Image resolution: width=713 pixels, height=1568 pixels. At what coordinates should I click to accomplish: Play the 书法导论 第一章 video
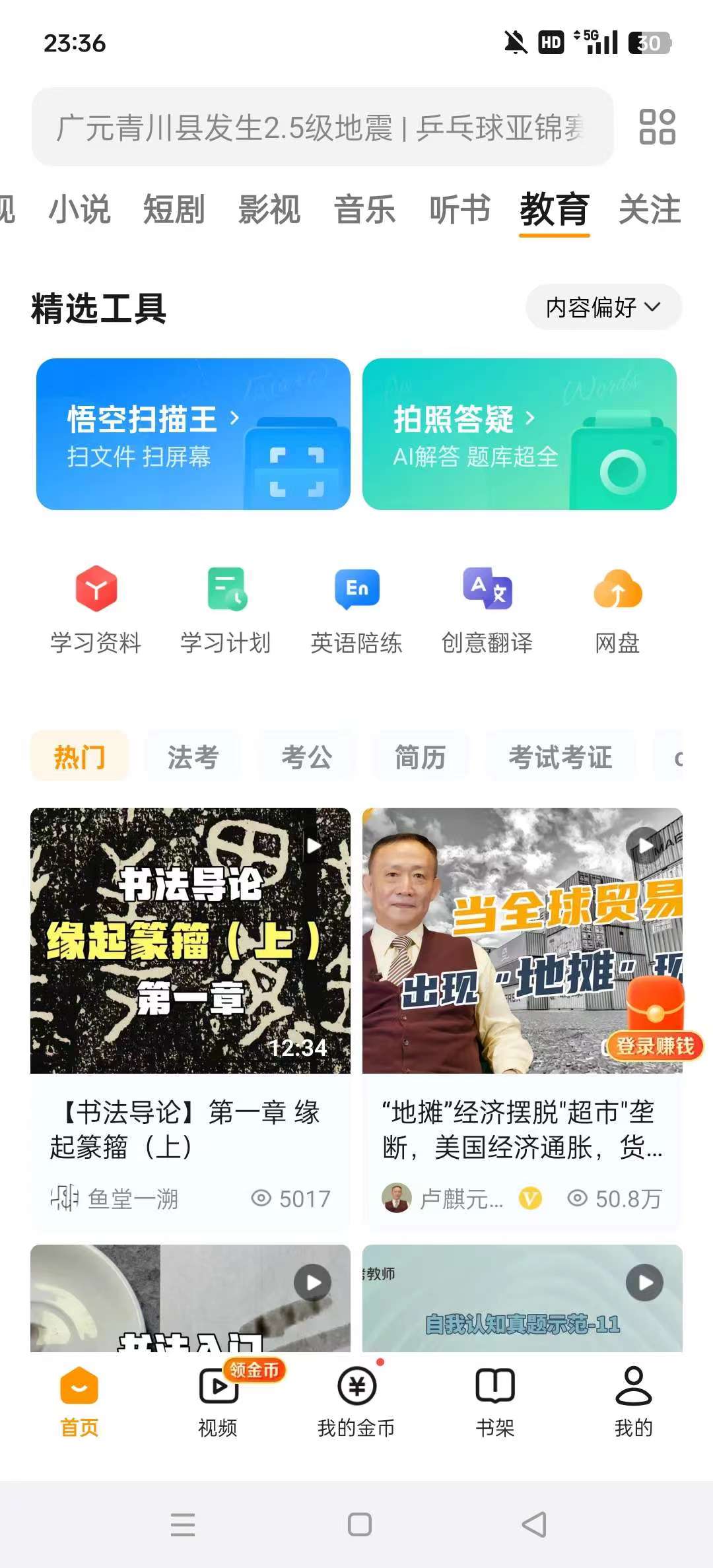click(190, 940)
